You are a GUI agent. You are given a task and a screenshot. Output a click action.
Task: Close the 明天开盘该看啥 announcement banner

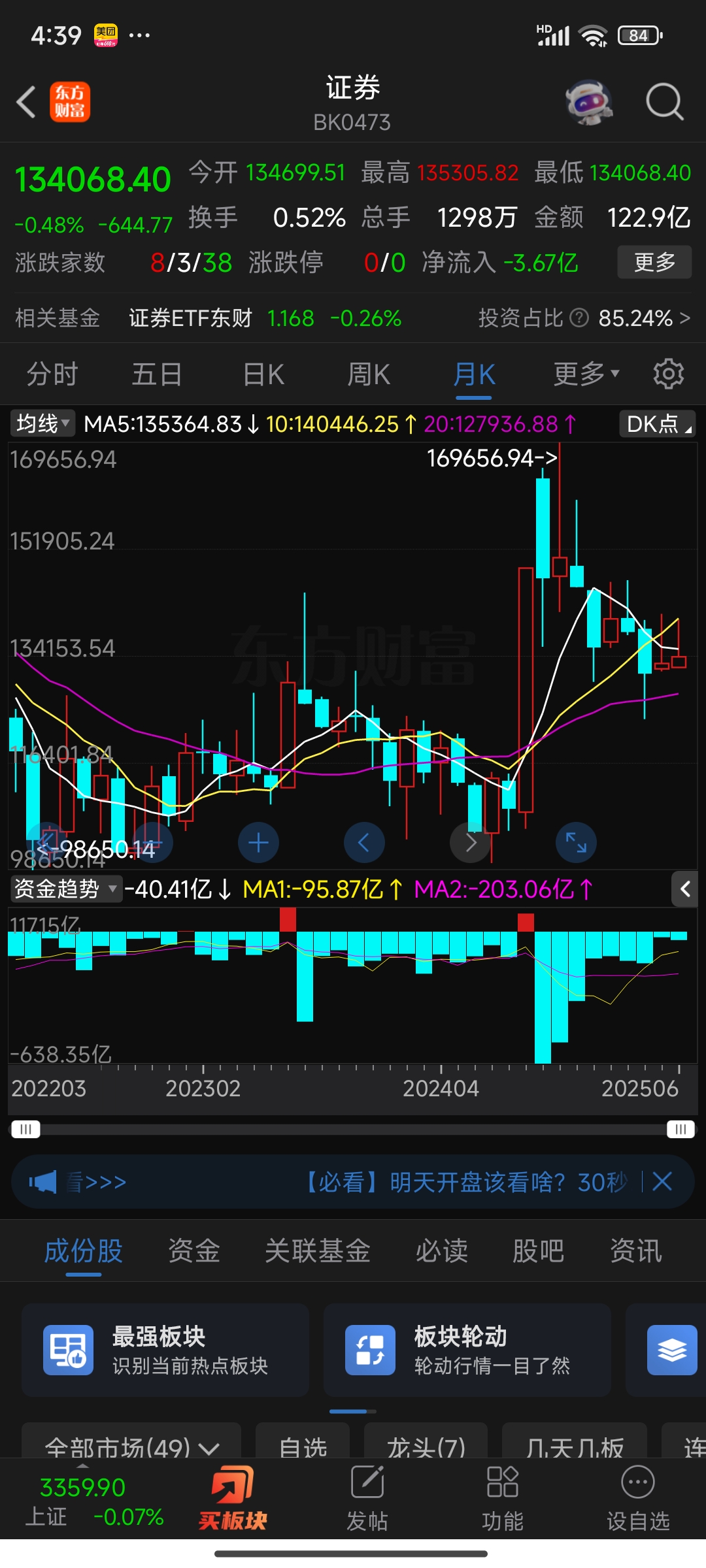point(663,1181)
